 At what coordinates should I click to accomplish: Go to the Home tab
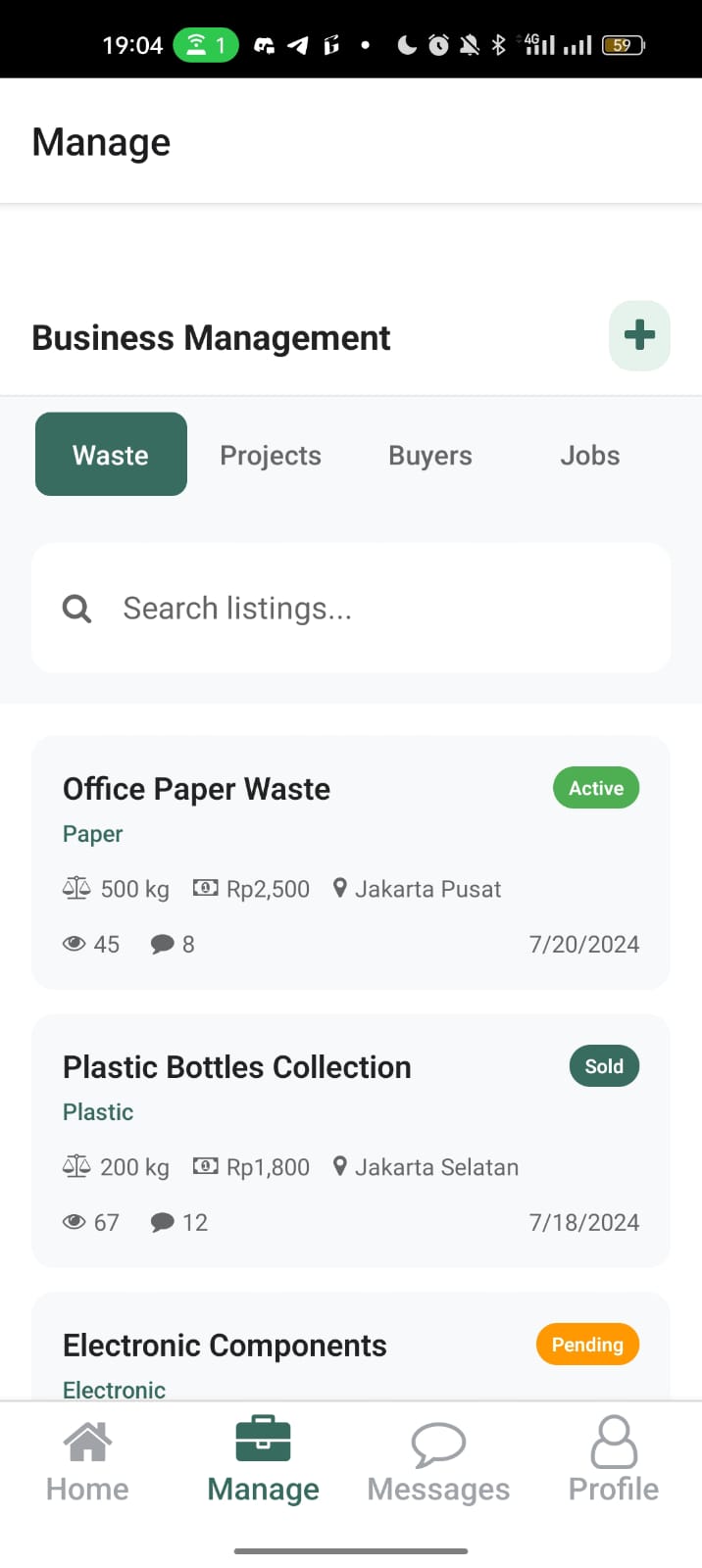87,1460
